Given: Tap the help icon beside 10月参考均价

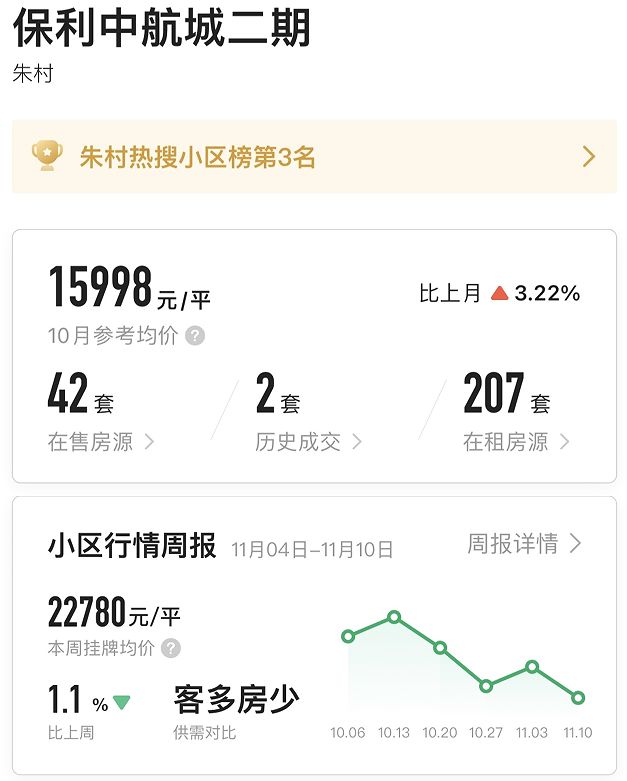Looking at the screenshot, I should point(195,336).
